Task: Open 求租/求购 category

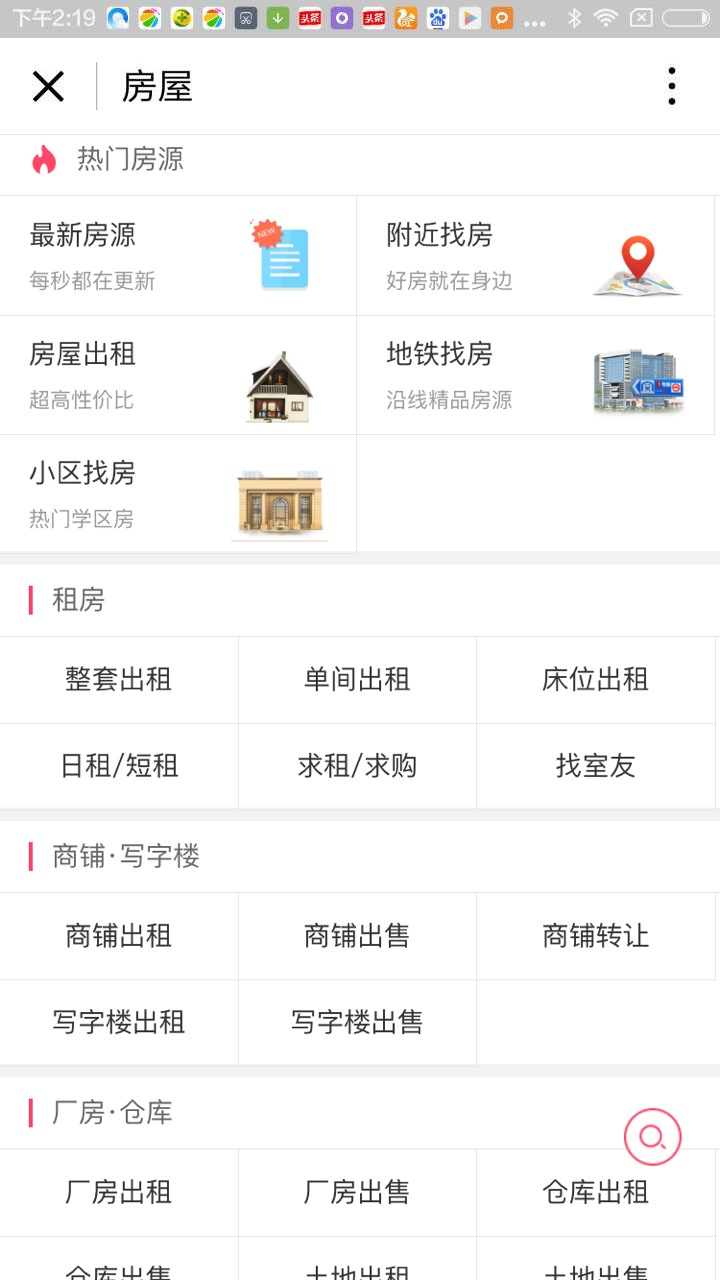Action: [x=357, y=766]
